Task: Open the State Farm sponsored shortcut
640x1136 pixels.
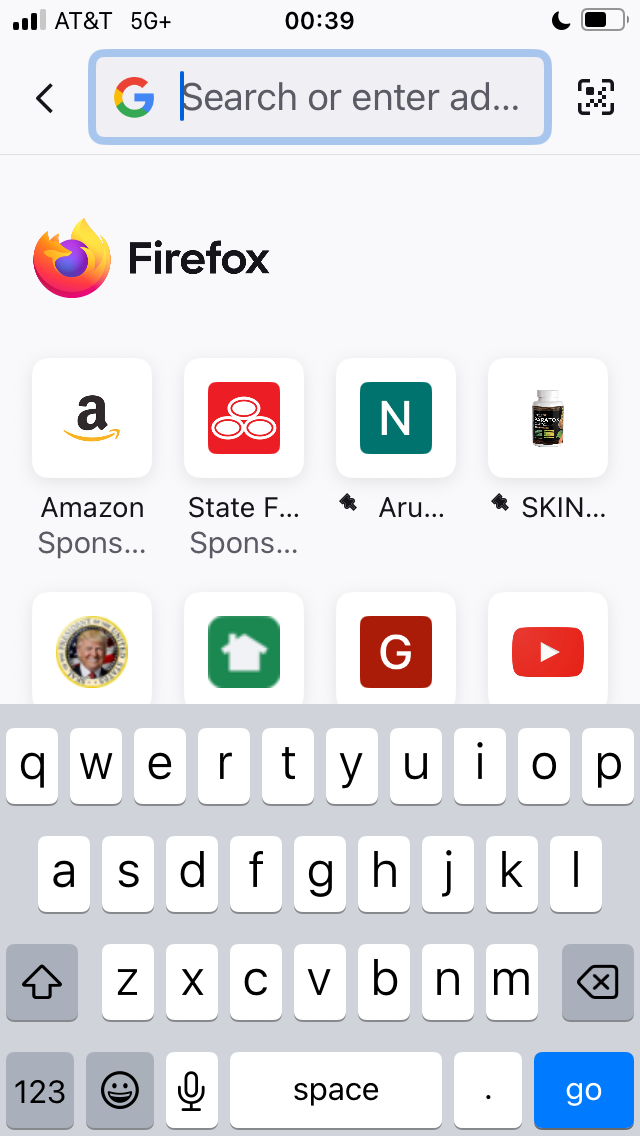Action: (244, 418)
